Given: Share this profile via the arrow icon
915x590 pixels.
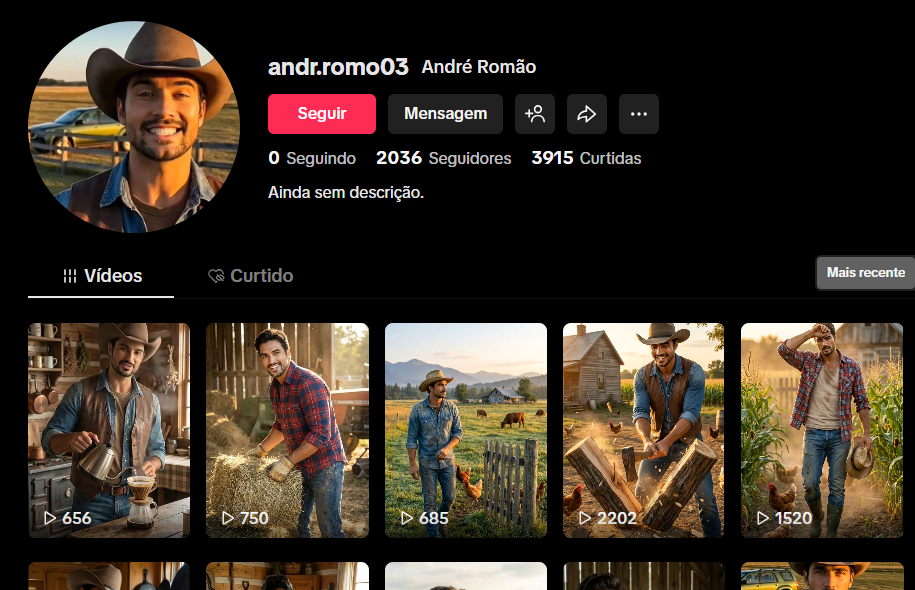Looking at the screenshot, I should (x=587, y=114).
